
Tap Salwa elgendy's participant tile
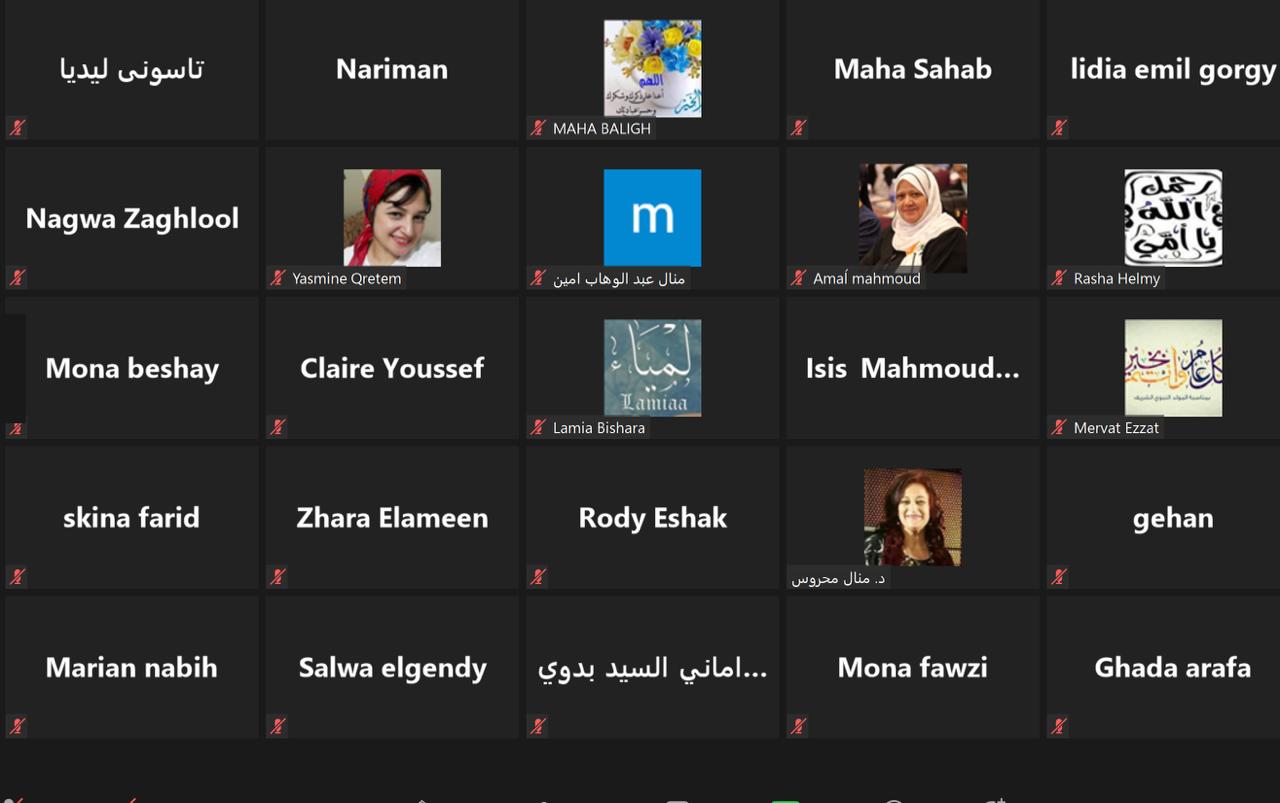point(392,667)
